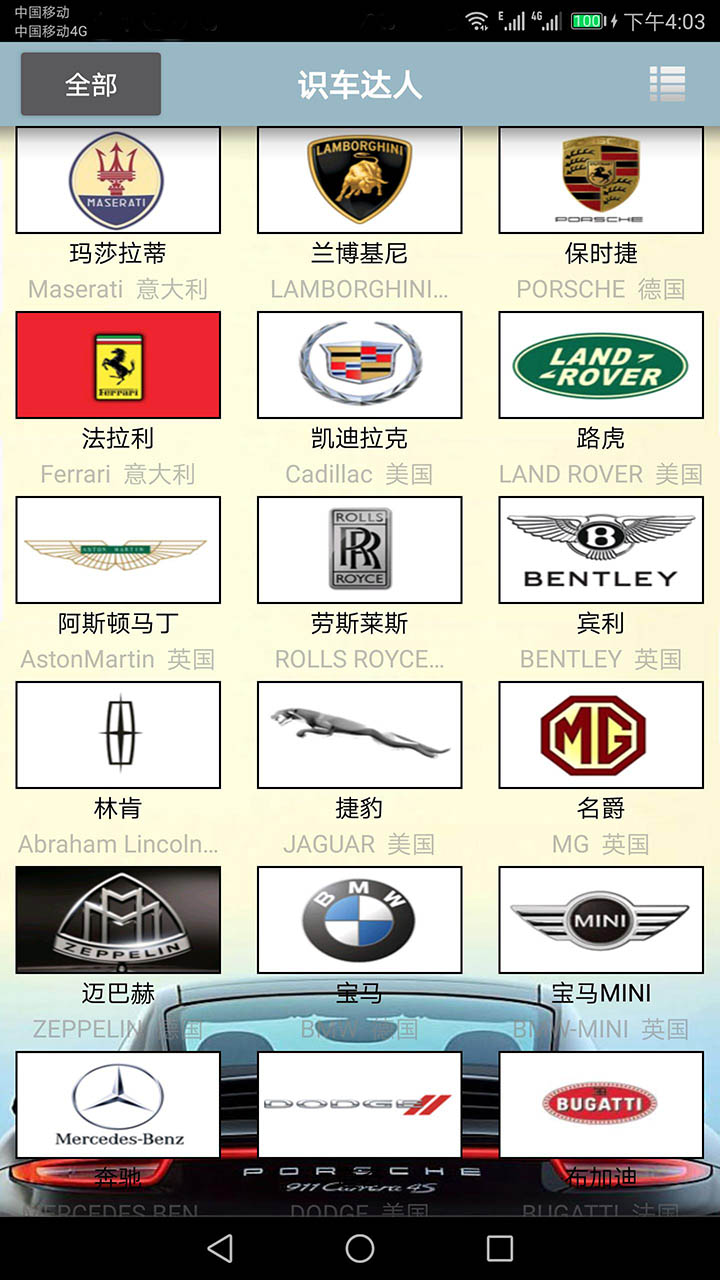Open the 宝马MINI brand tile
This screenshot has height=1280, width=720.
pos(601,920)
